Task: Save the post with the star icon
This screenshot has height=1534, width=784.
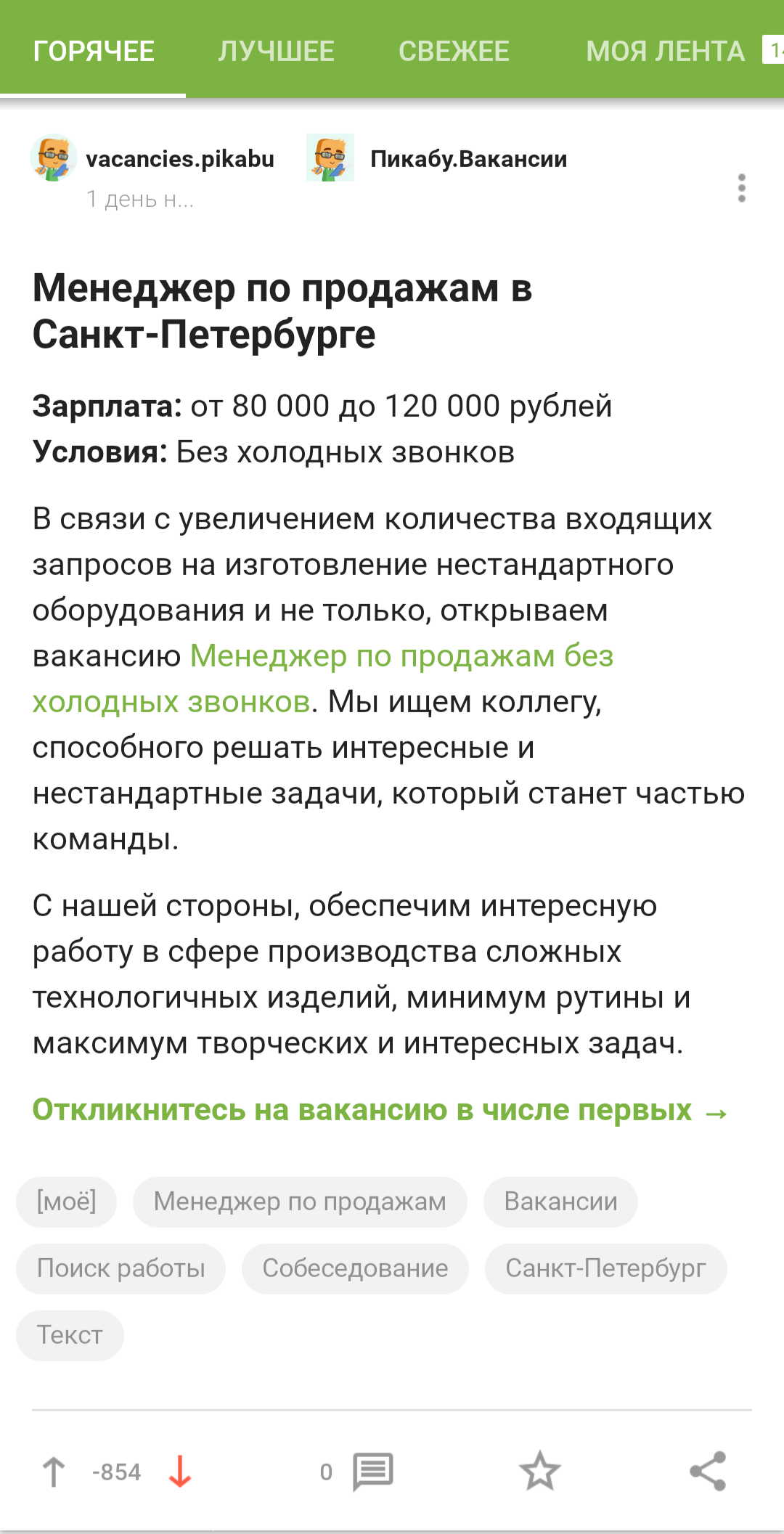Action: pos(539,1472)
